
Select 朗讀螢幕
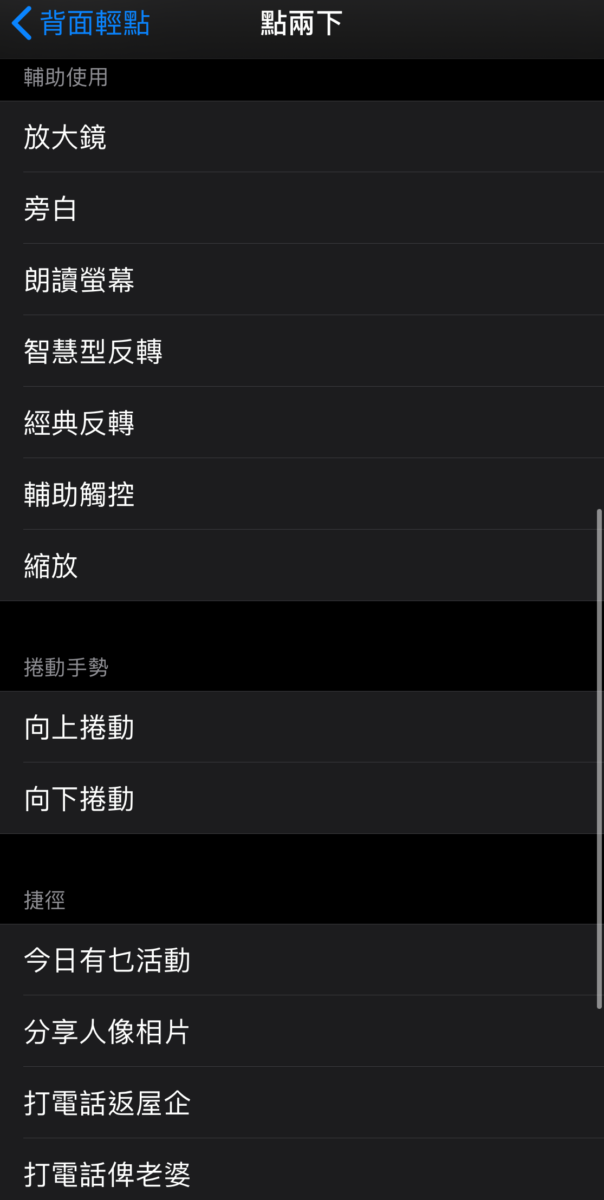302,280
